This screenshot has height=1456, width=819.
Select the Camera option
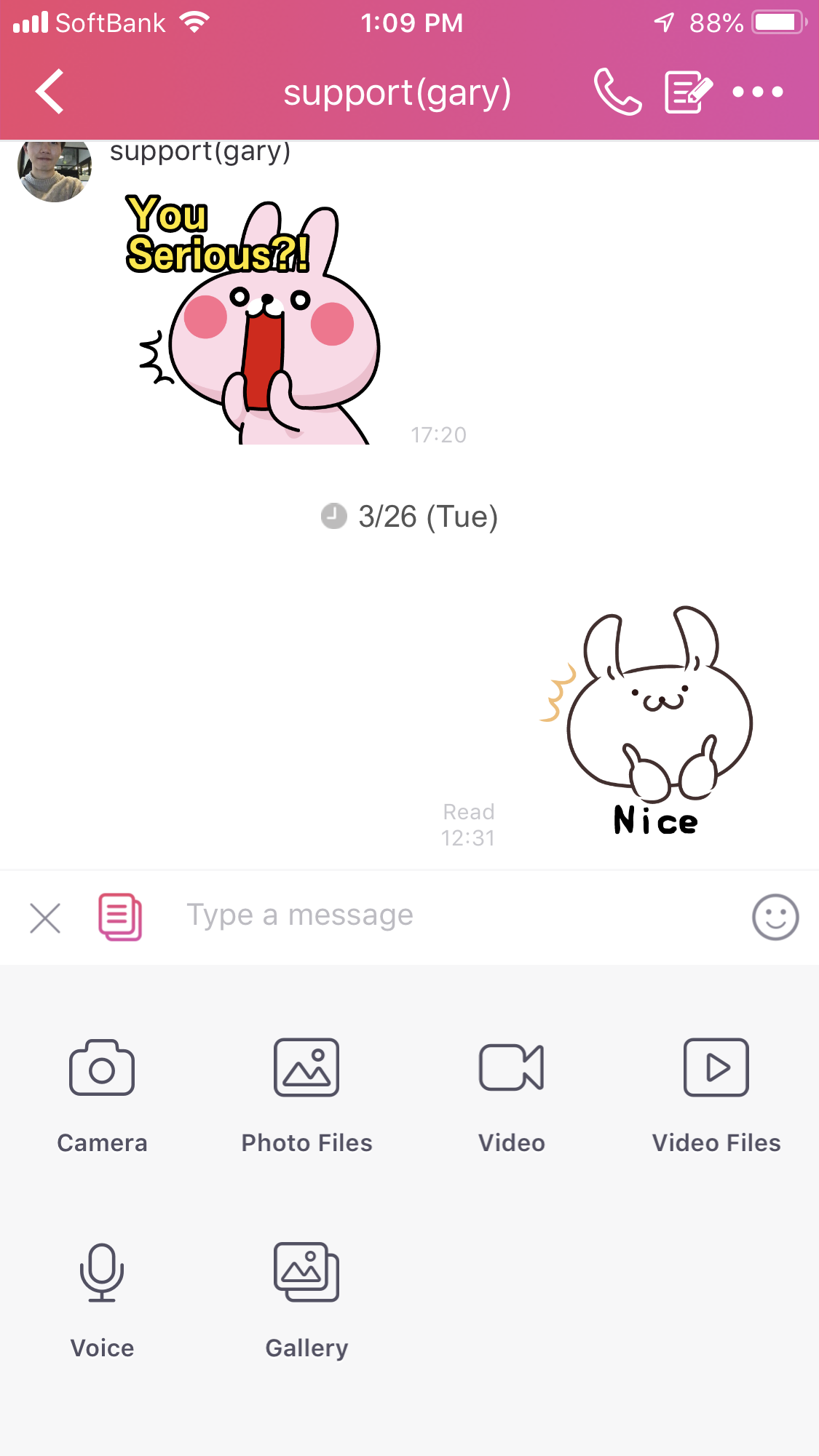coord(102,1091)
